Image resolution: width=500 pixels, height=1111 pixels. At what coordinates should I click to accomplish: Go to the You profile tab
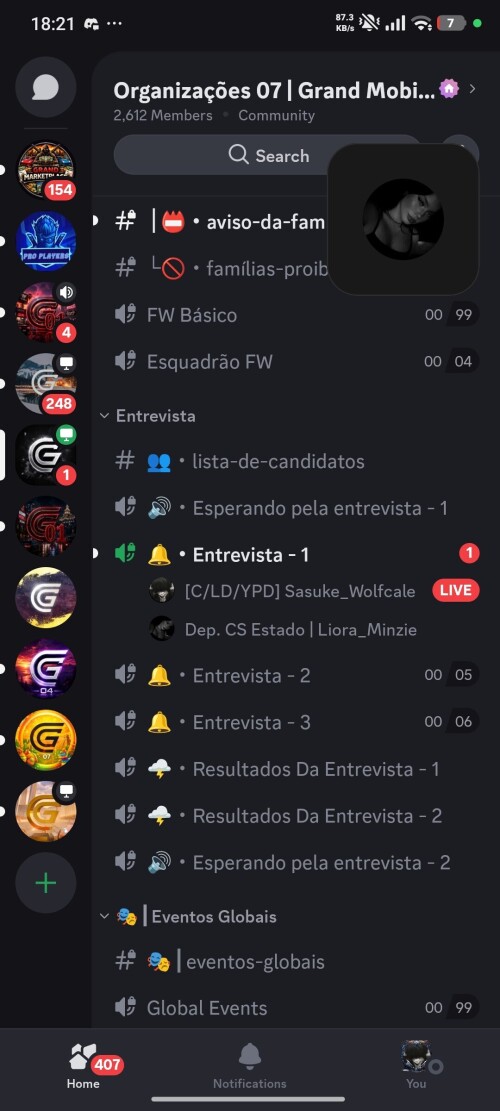(x=416, y=1066)
